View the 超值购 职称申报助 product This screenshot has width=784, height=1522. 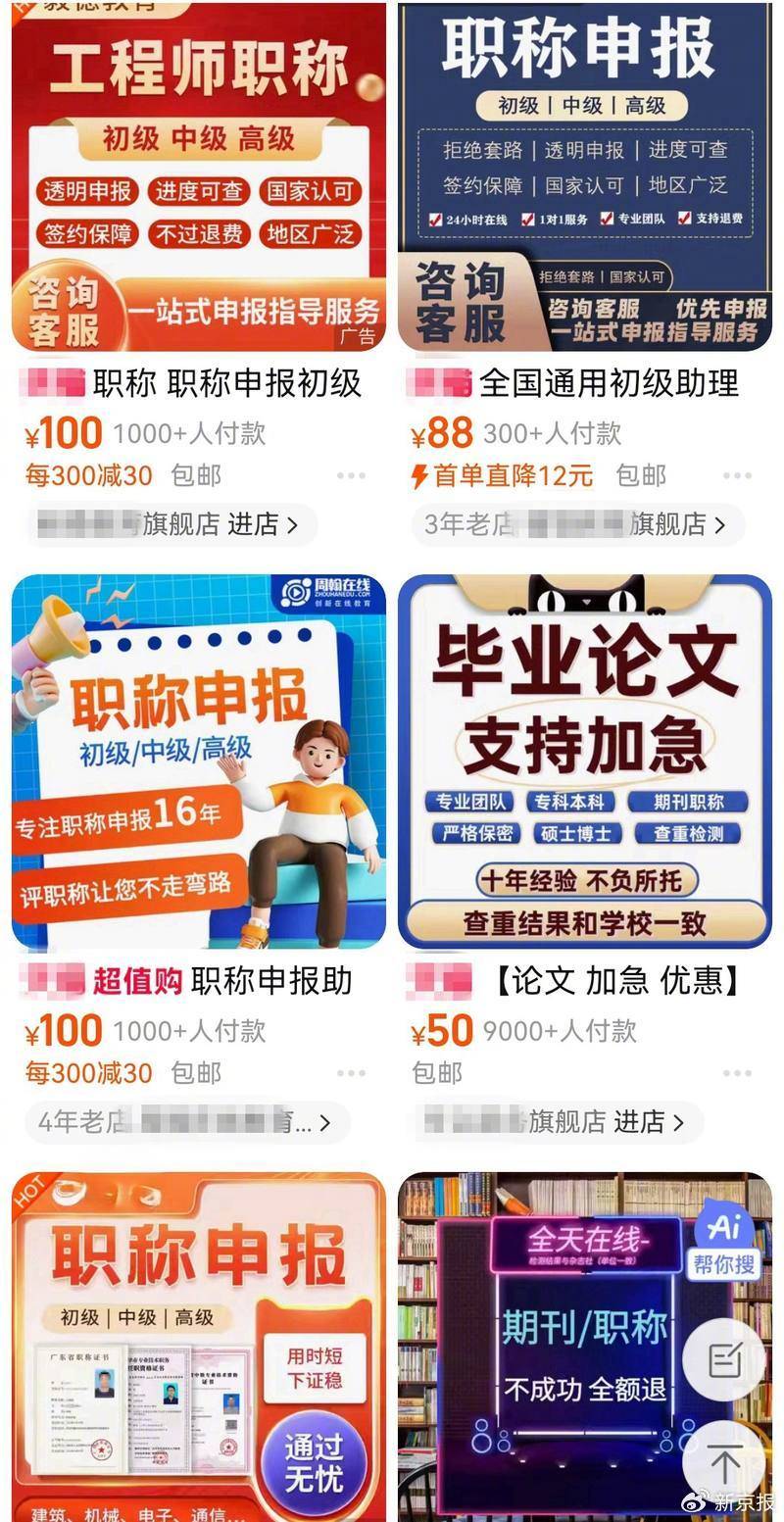click(198, 761)
